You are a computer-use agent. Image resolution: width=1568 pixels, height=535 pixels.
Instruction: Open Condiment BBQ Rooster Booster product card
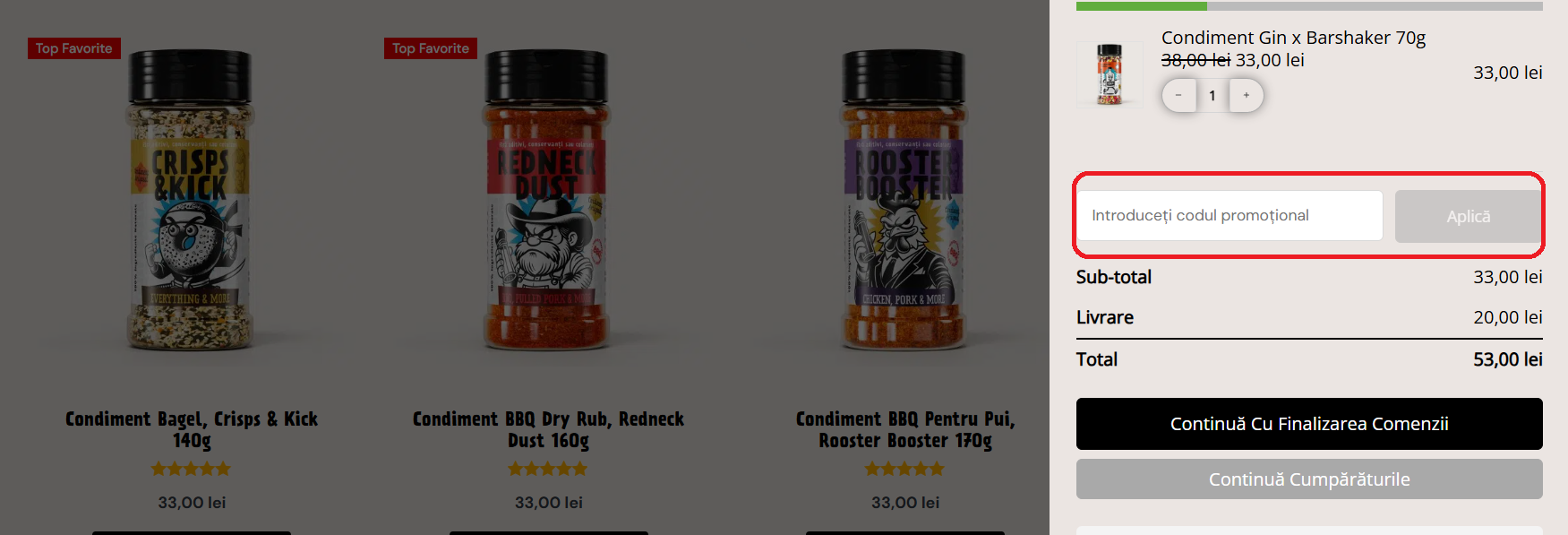click(x=904, y=429)
